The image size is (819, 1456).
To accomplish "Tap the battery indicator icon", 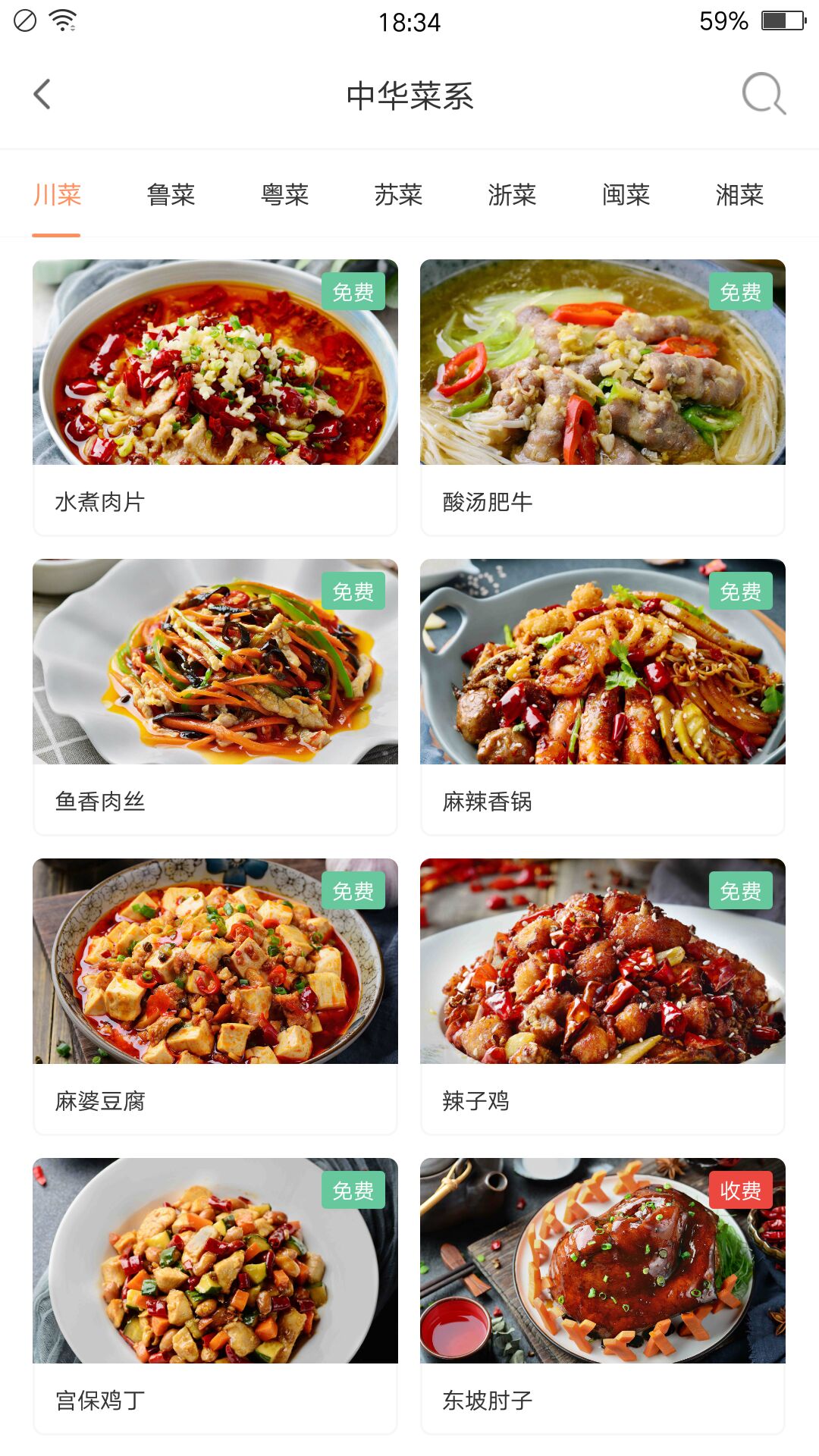I will click(x=781, y=20).
